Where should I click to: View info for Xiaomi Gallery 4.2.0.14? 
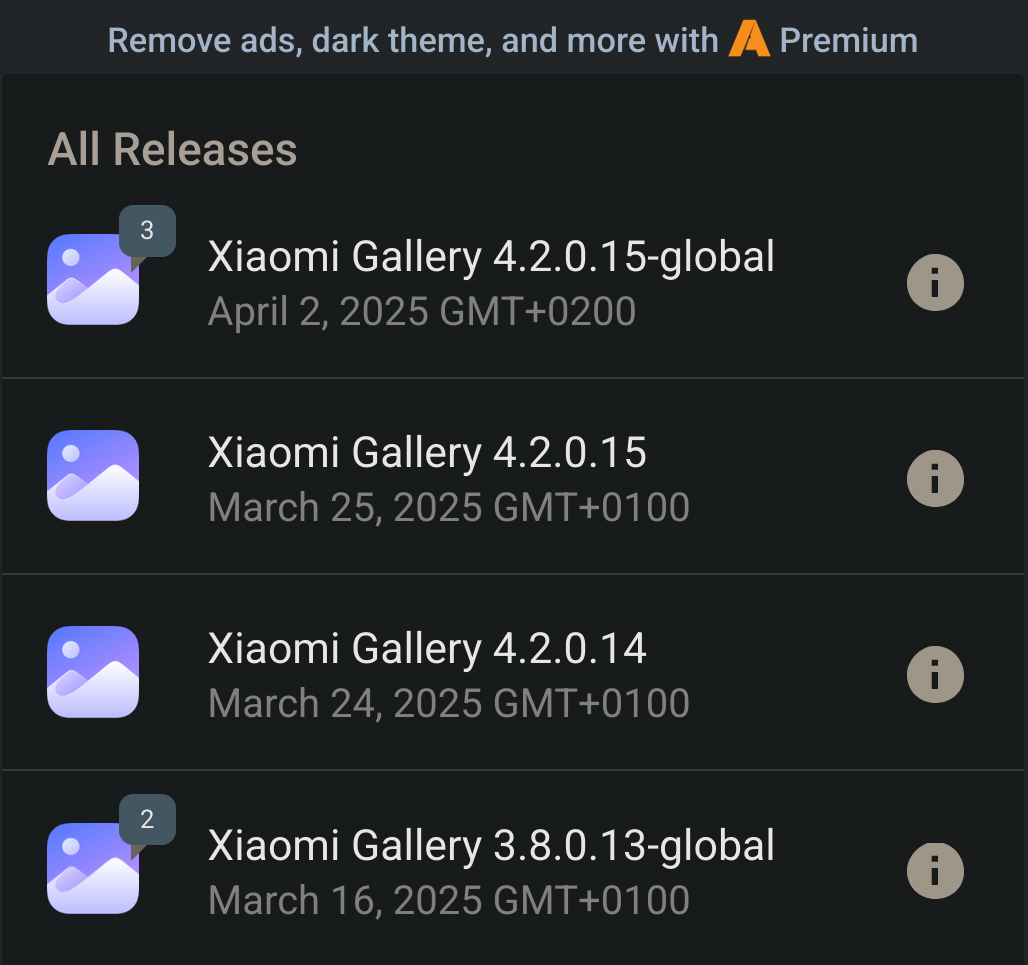[x=935, y=675]
